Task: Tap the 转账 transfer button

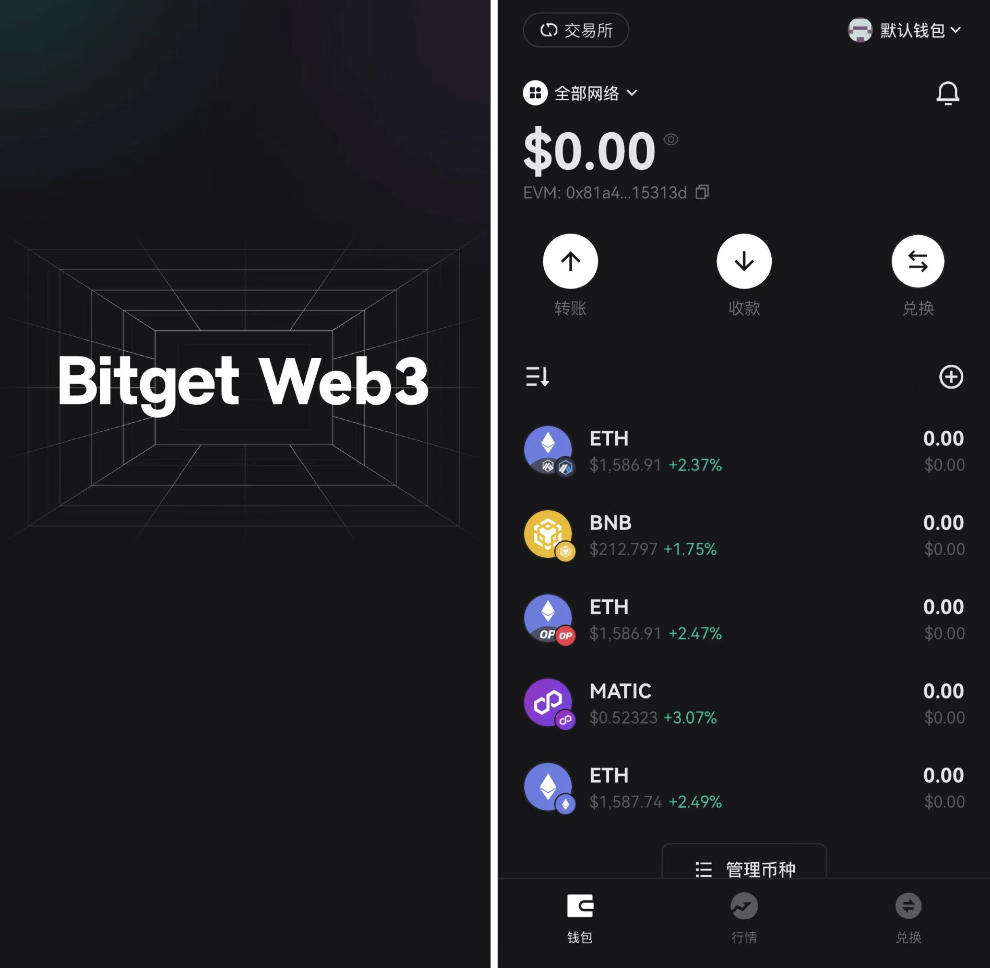Action: point(570,262)
